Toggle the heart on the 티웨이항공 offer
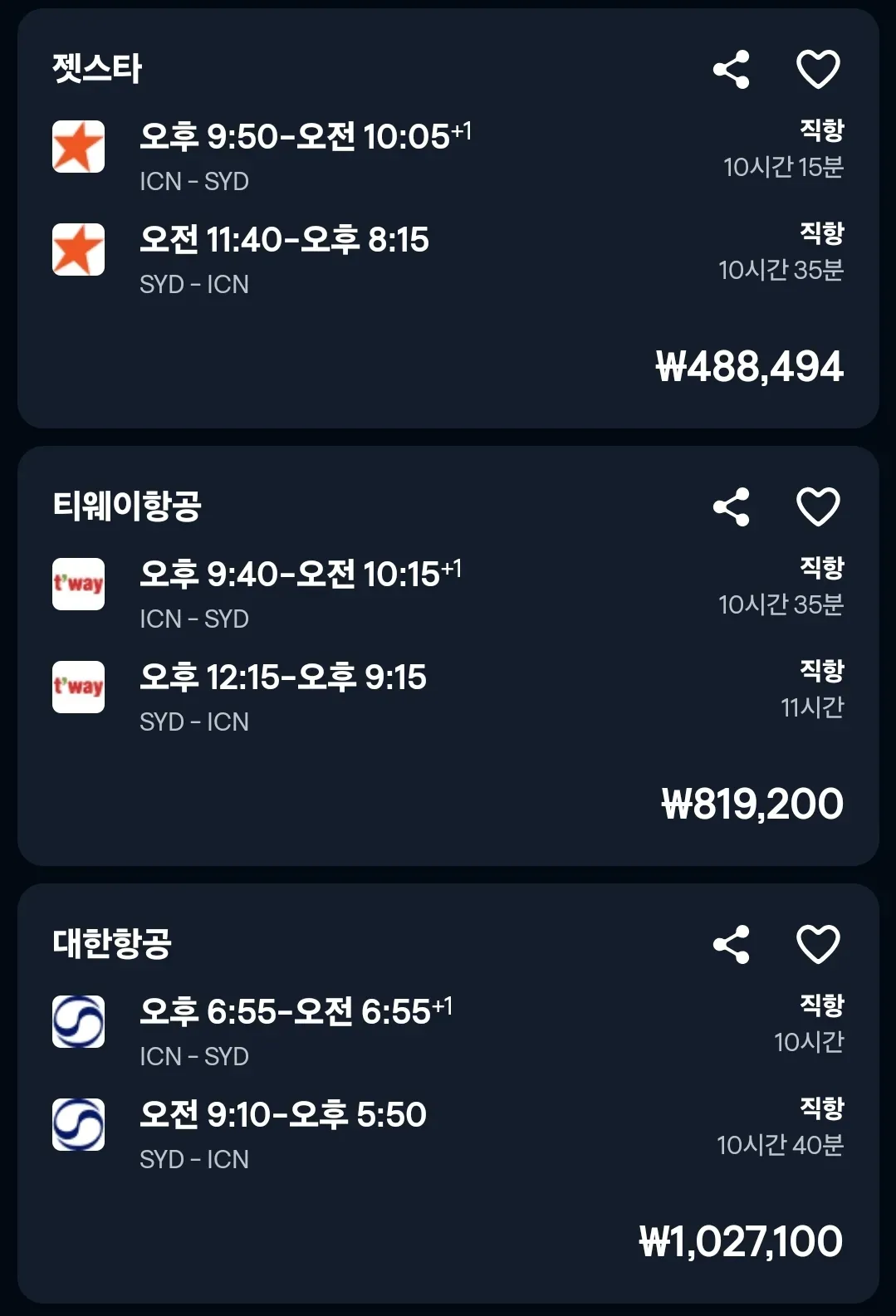This screenshot has width=896, height=1316. (x=818, y=508)
